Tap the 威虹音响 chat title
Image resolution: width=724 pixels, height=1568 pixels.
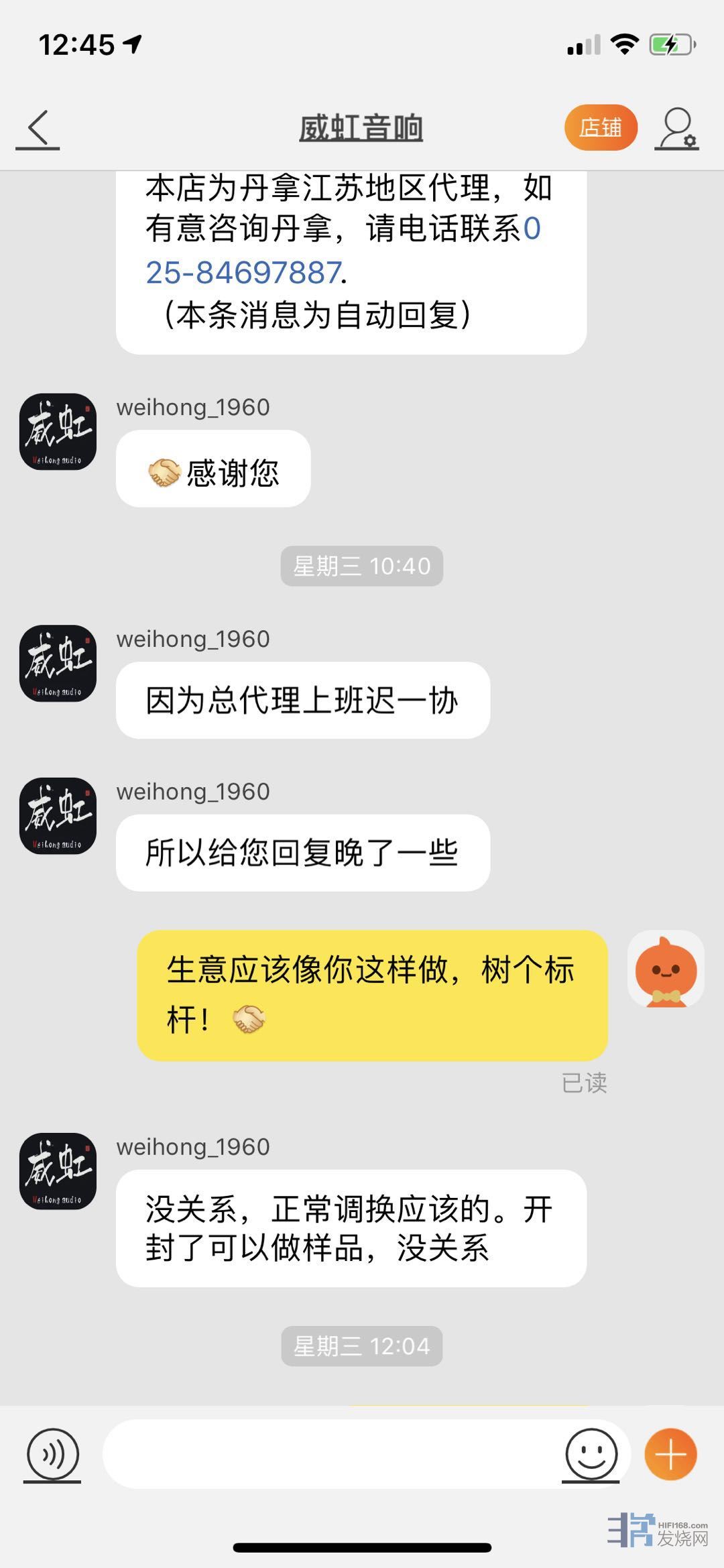[x=361, y=127]
